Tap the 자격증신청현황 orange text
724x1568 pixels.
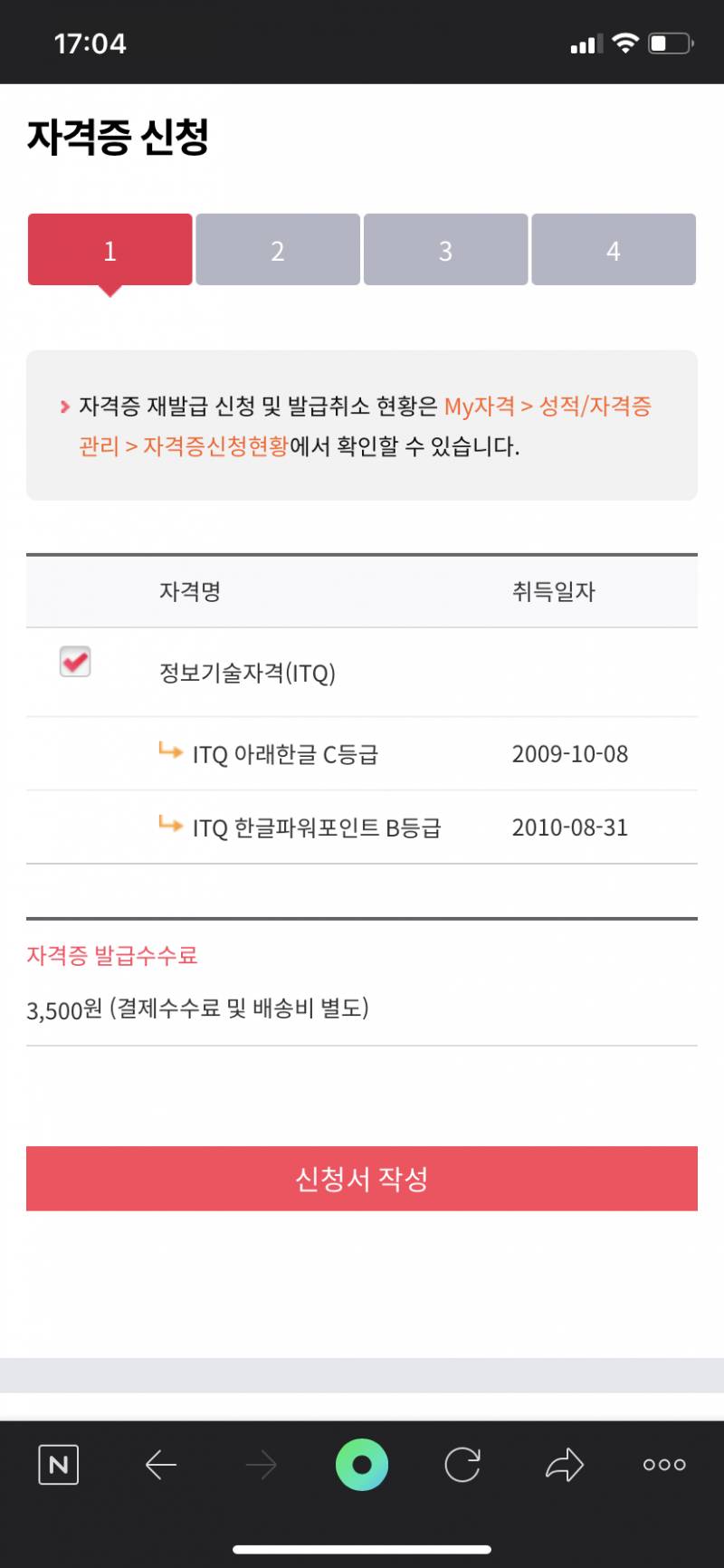coord(214,446)
